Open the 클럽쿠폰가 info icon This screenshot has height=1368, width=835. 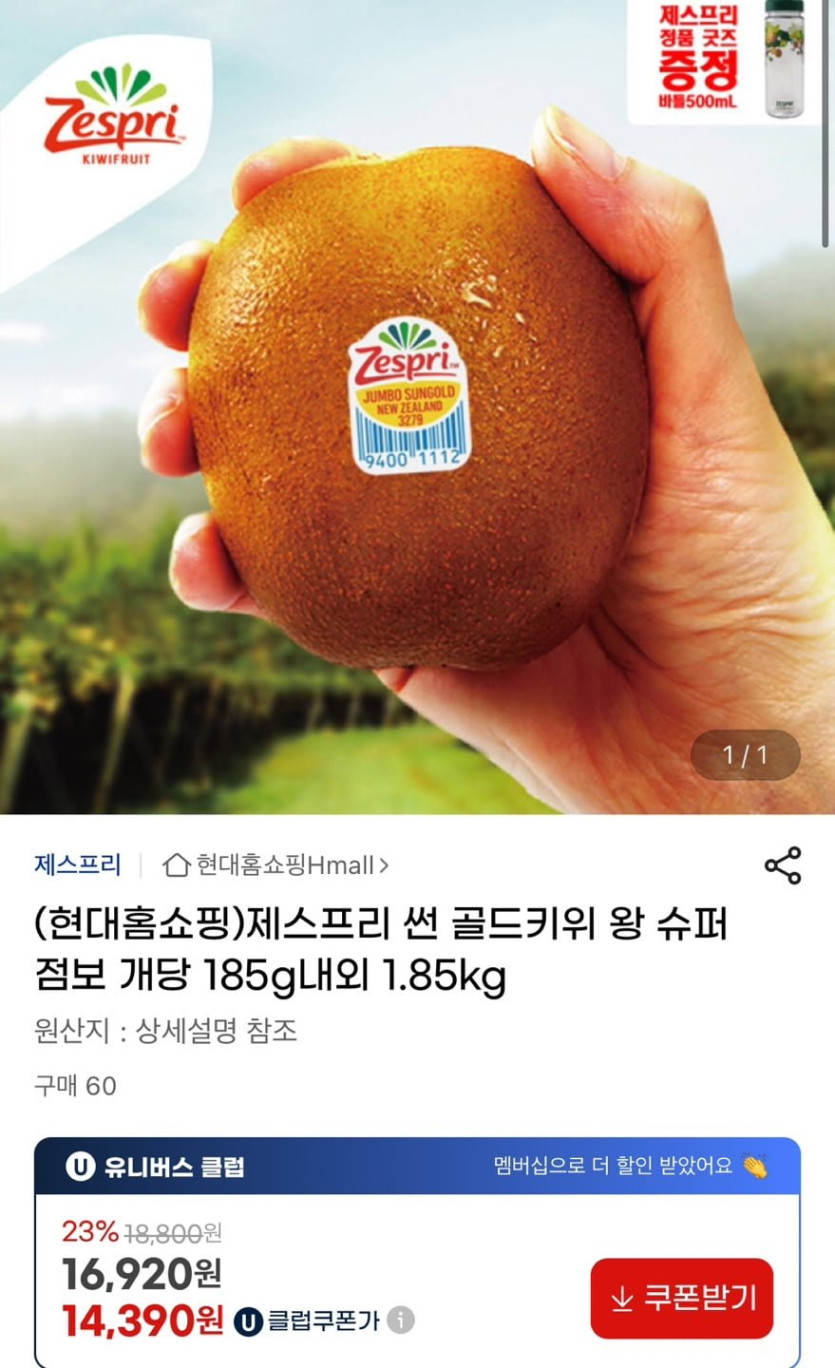pyautogui.click(x=401, y=1320)
